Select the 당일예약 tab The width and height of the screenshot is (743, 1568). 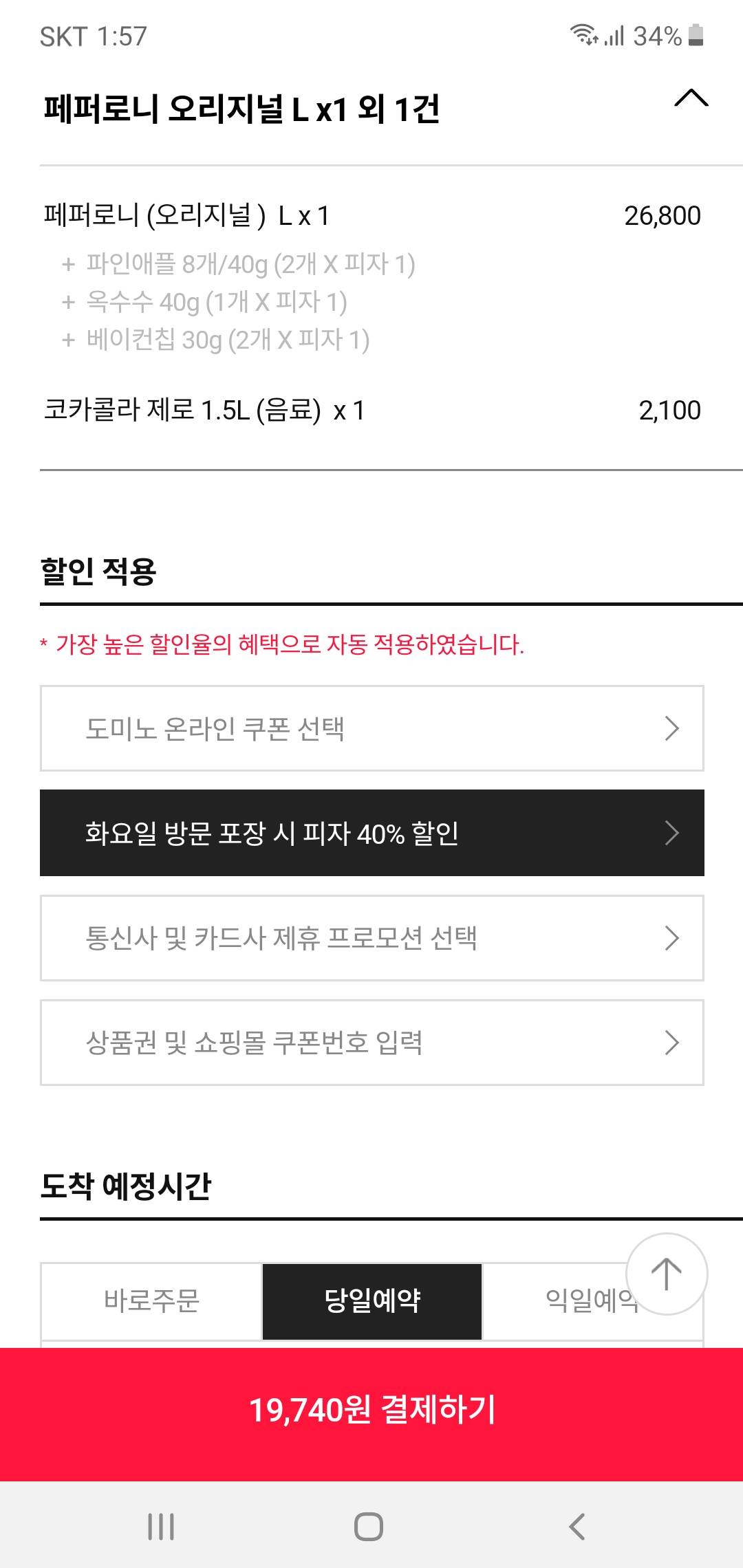click(371, 1301)
